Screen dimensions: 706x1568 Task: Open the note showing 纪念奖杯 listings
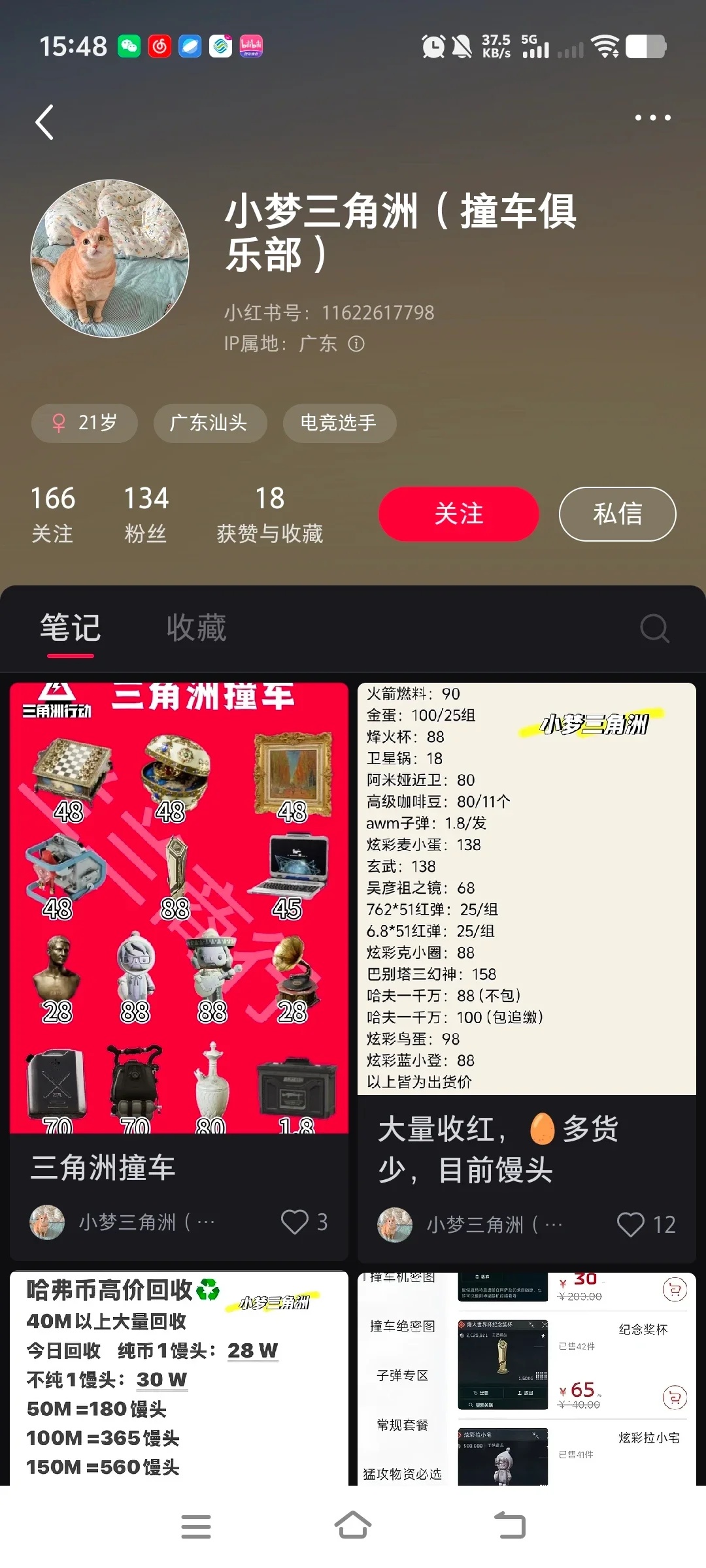(x=526, y=1379)
